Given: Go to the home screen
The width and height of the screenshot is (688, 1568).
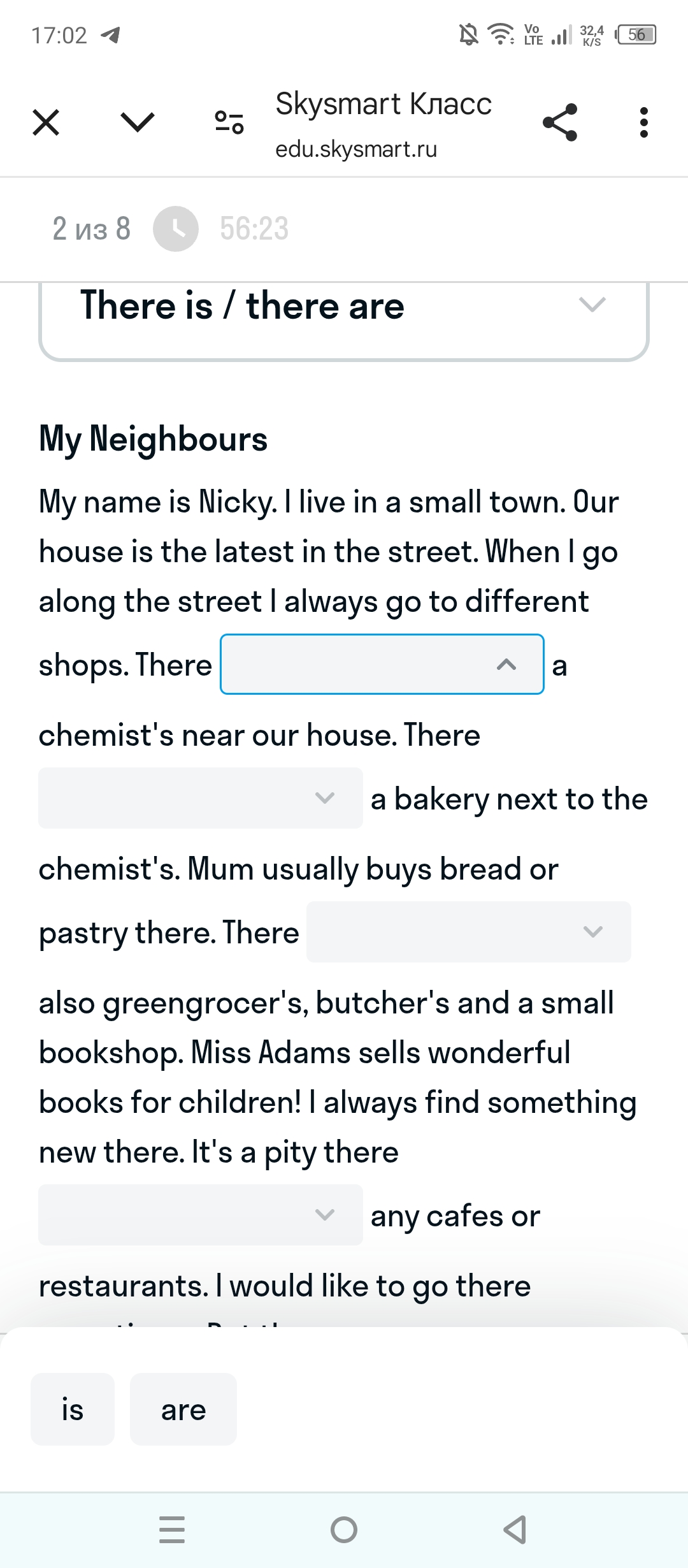Looking at the screenshot, I should [344, 1530].
